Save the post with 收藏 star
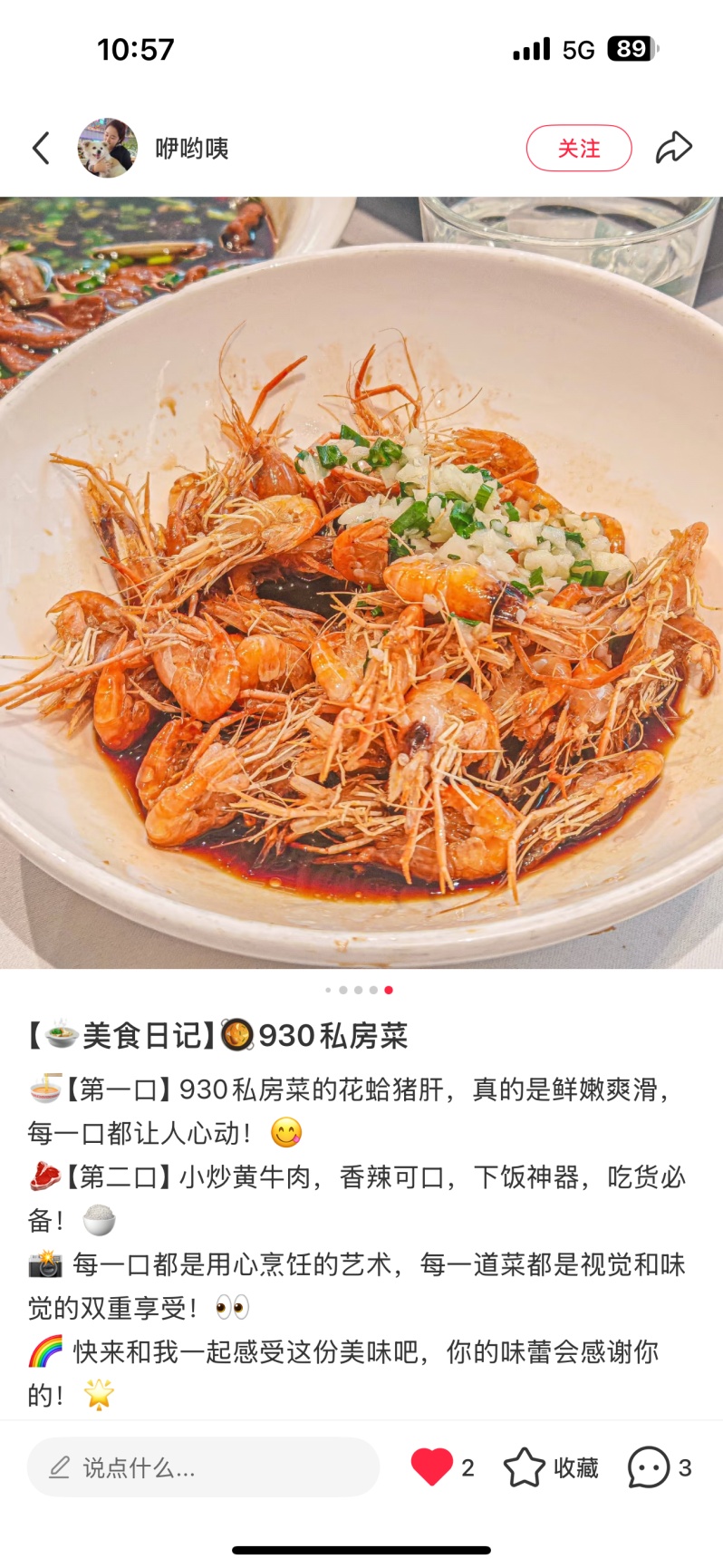This screenshot has width=723, height=1568. tap(525, 1467)
